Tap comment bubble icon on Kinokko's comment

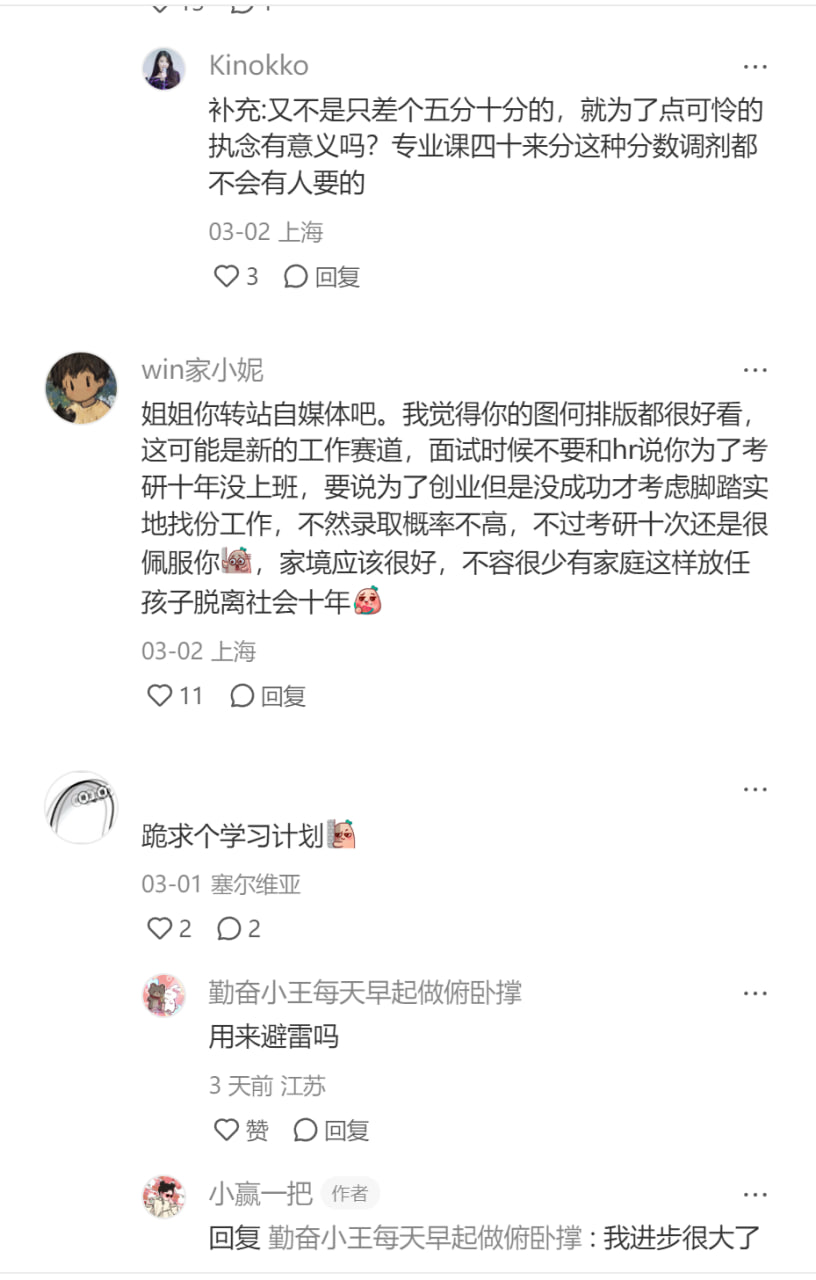click(x=296, y=277)
